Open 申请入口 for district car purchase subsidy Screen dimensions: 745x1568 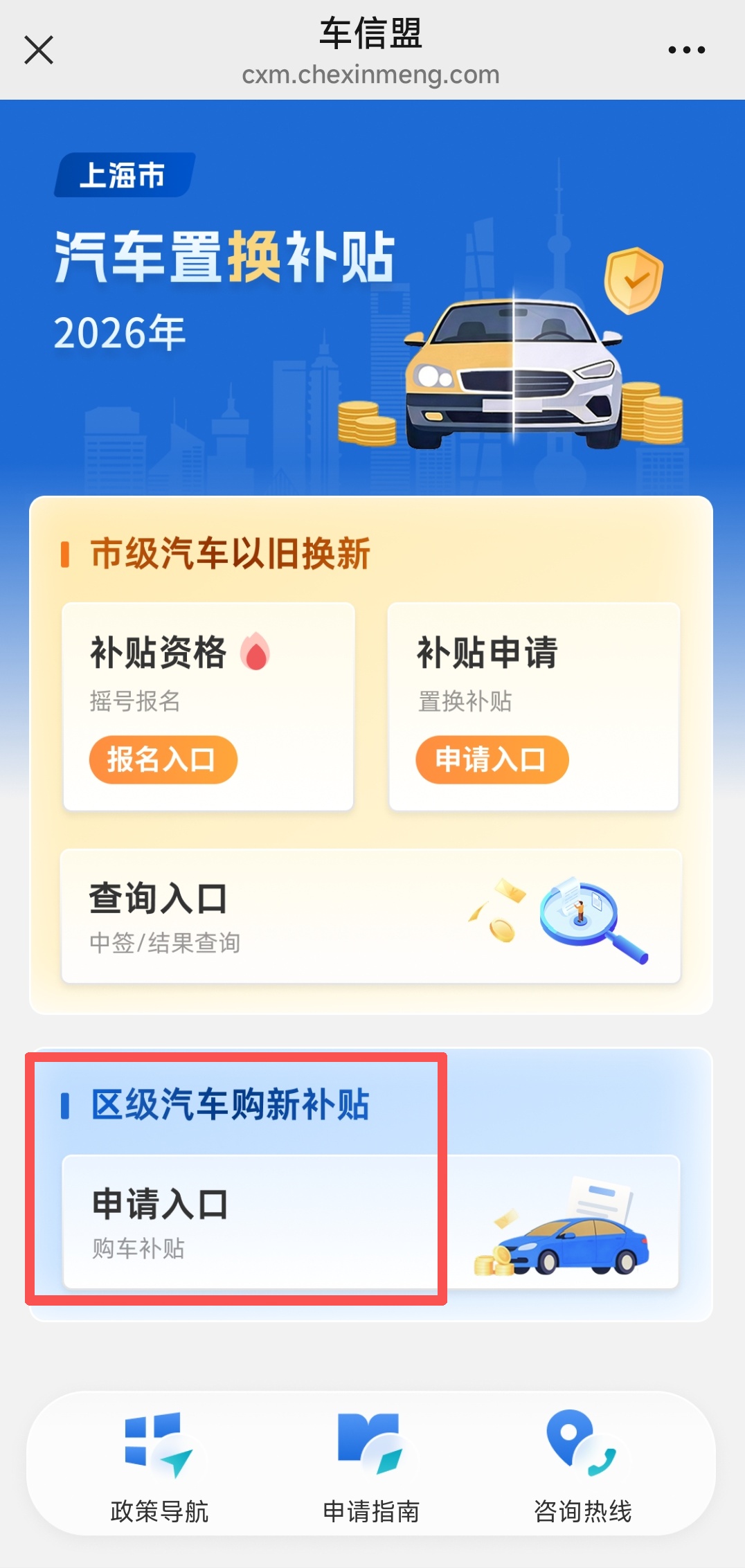(x=371, y=1222)
